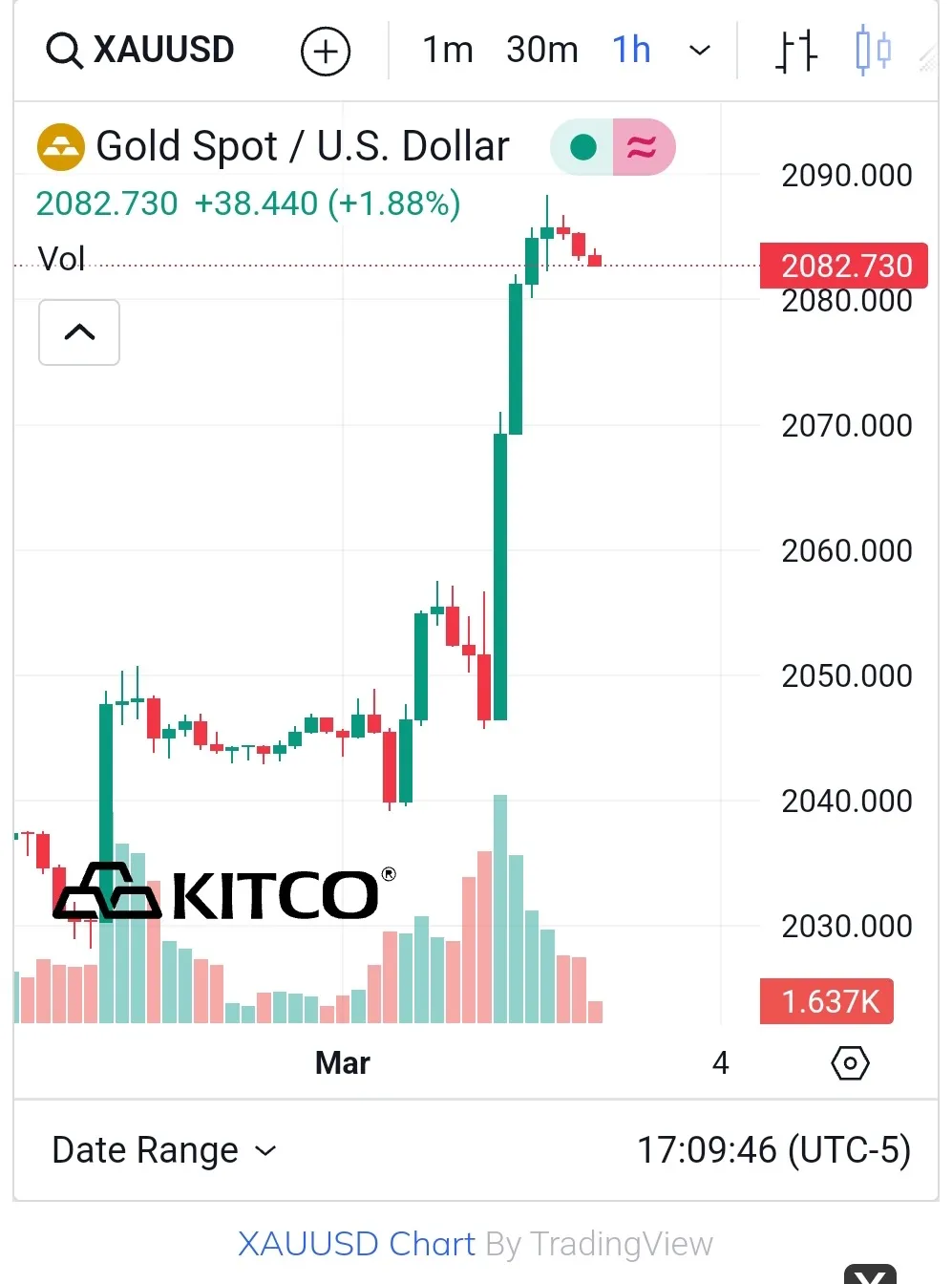Open chart settings hexagon icon
This screenshot has height=1284, width=952.
850,1062
